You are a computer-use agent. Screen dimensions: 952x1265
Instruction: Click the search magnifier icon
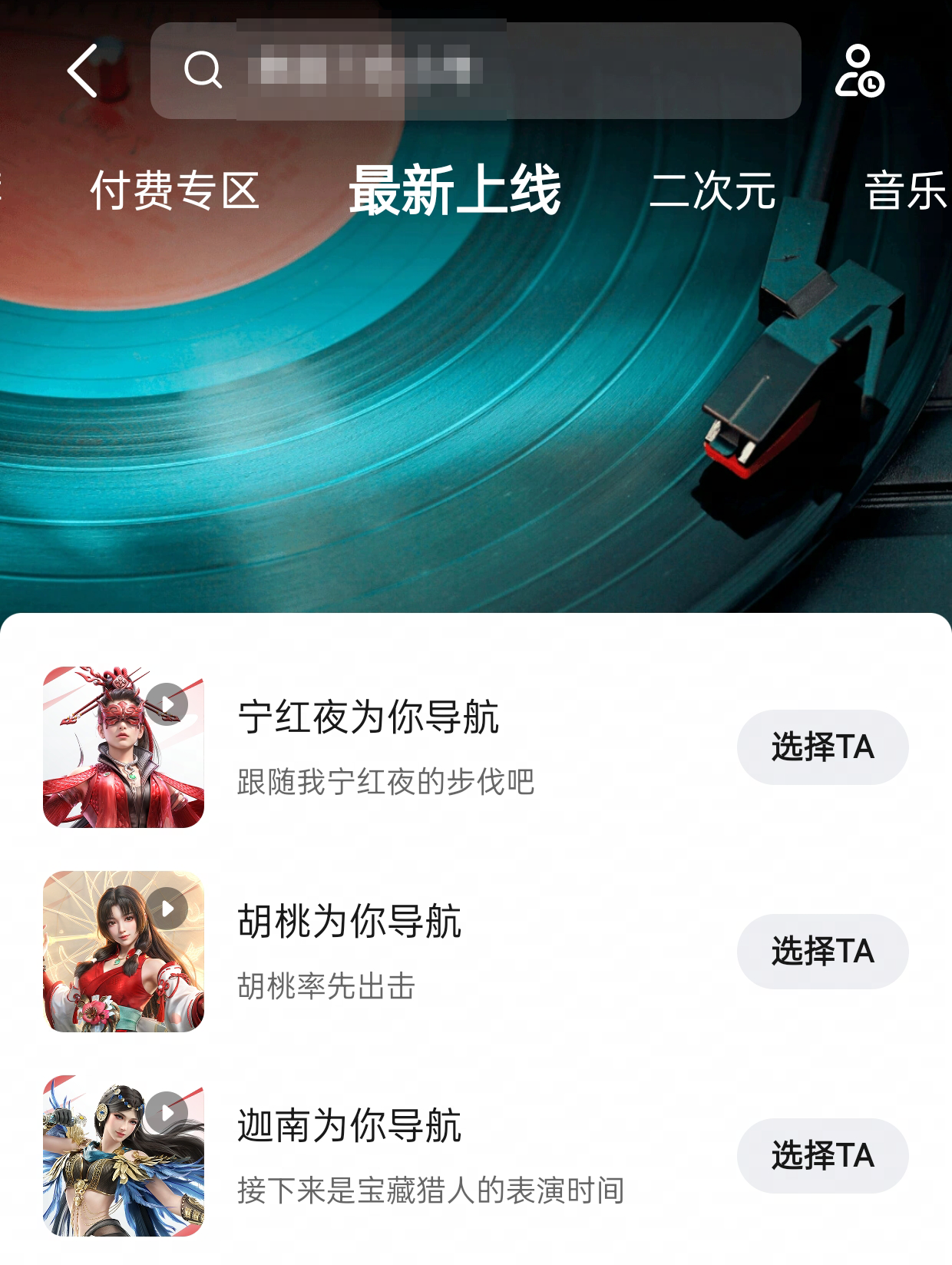coord(201,71)
